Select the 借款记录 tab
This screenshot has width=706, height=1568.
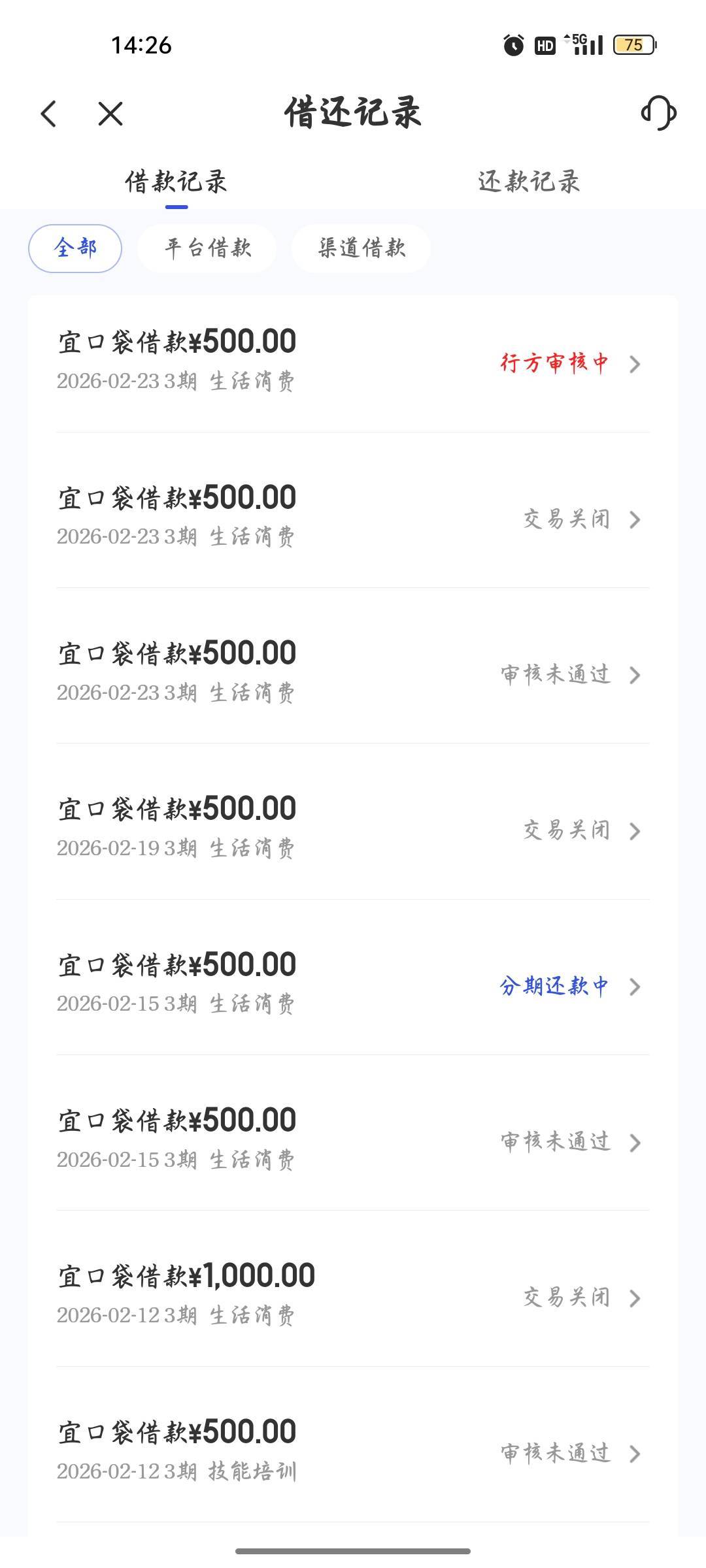[176, 182]
